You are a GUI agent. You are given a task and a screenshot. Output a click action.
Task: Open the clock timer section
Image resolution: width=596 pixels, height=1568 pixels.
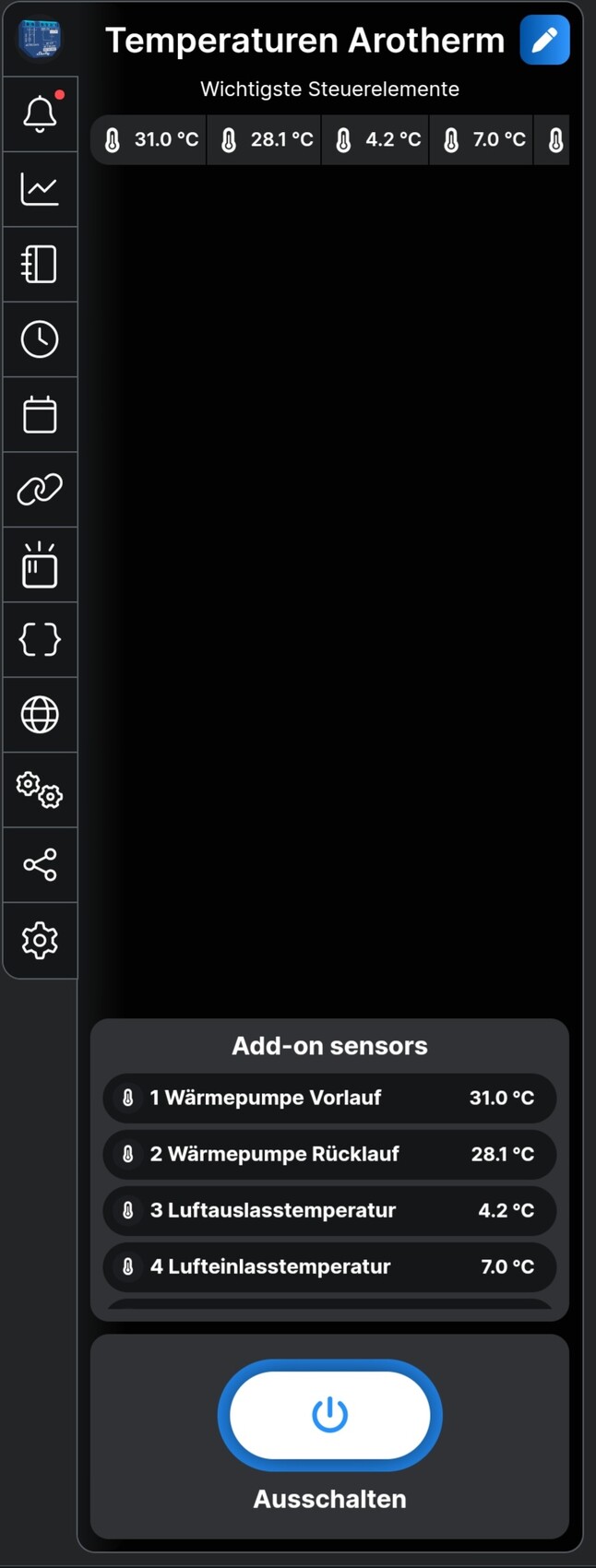(40, 339)
